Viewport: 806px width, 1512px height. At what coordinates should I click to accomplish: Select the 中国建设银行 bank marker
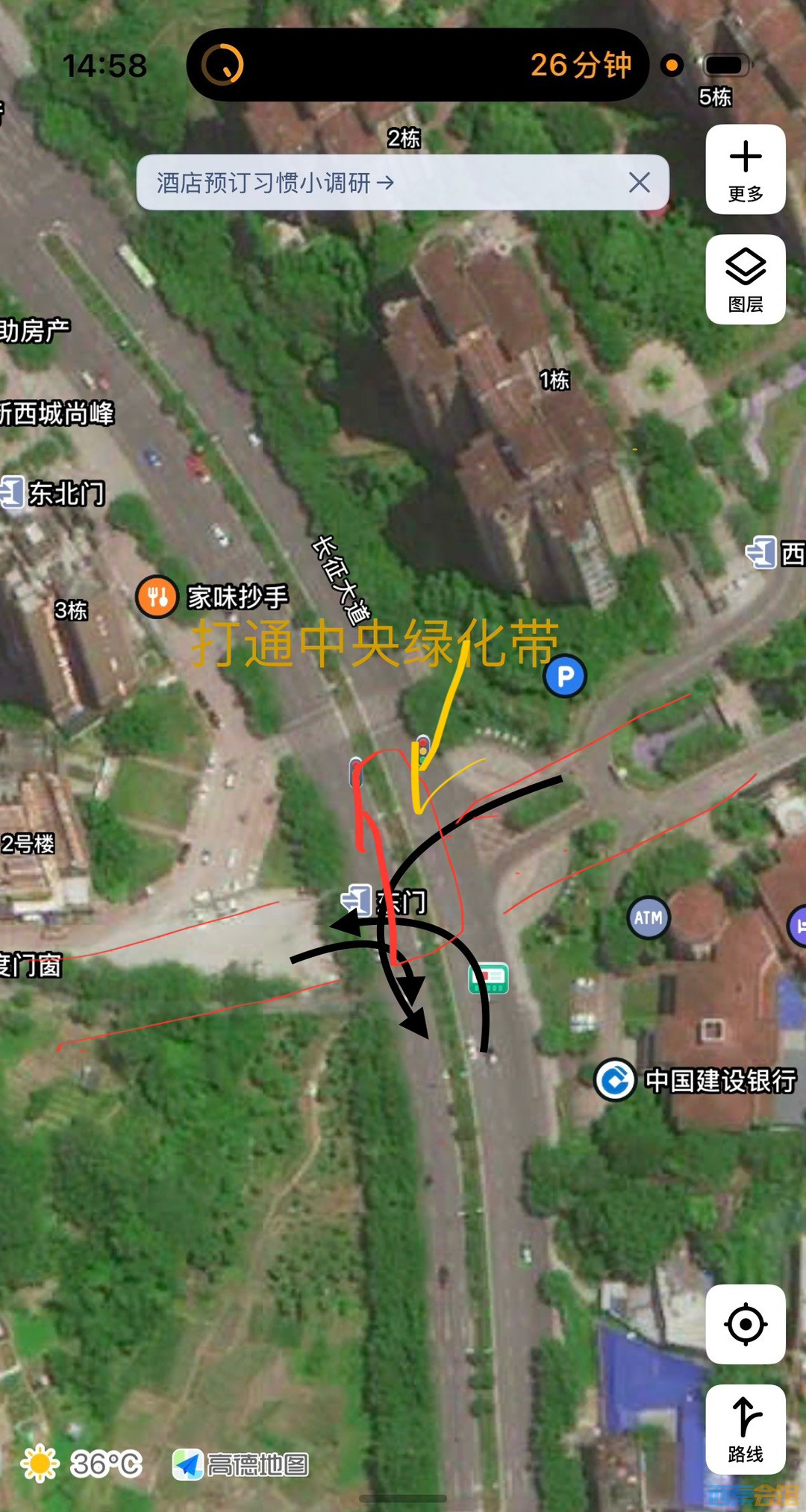[615, 1080]
